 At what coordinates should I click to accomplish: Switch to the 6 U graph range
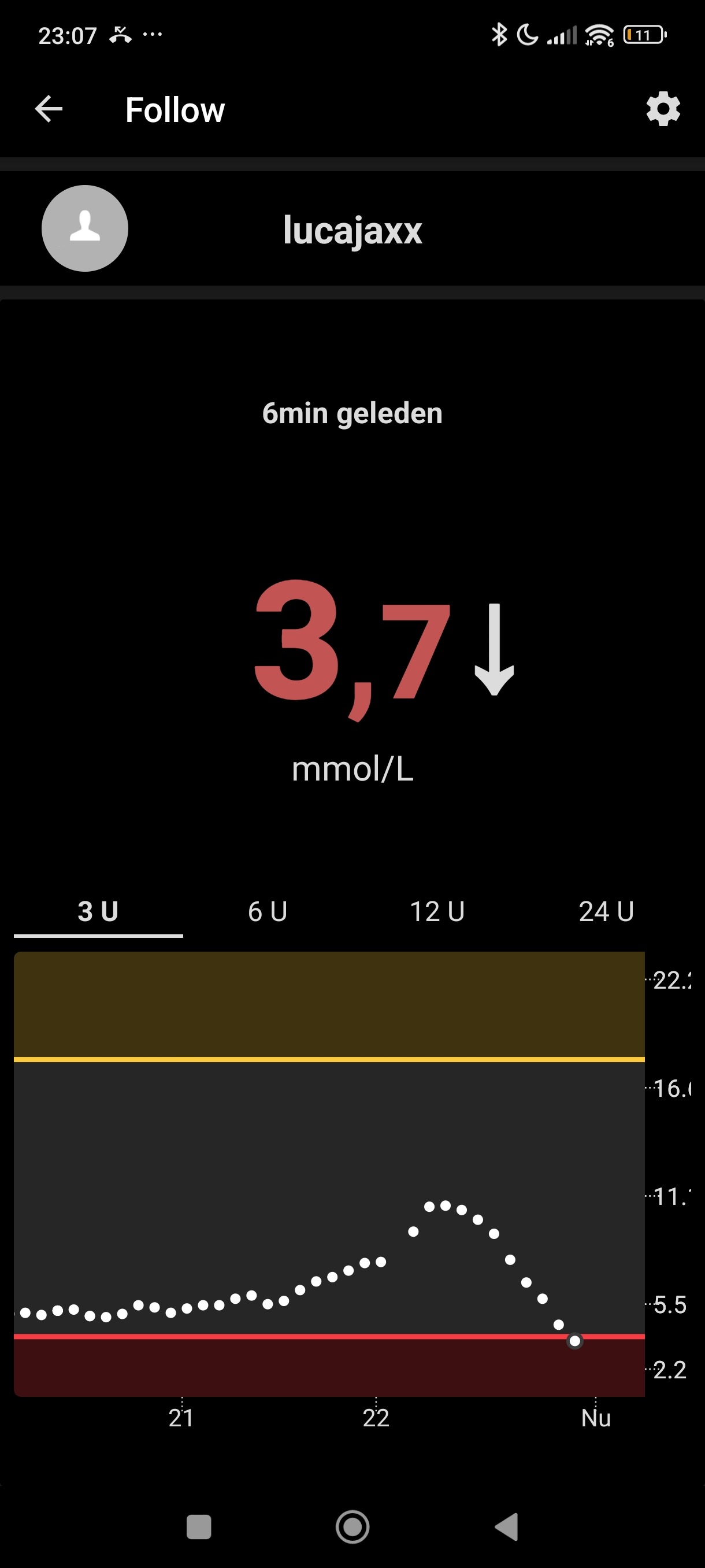click(268, 911)
